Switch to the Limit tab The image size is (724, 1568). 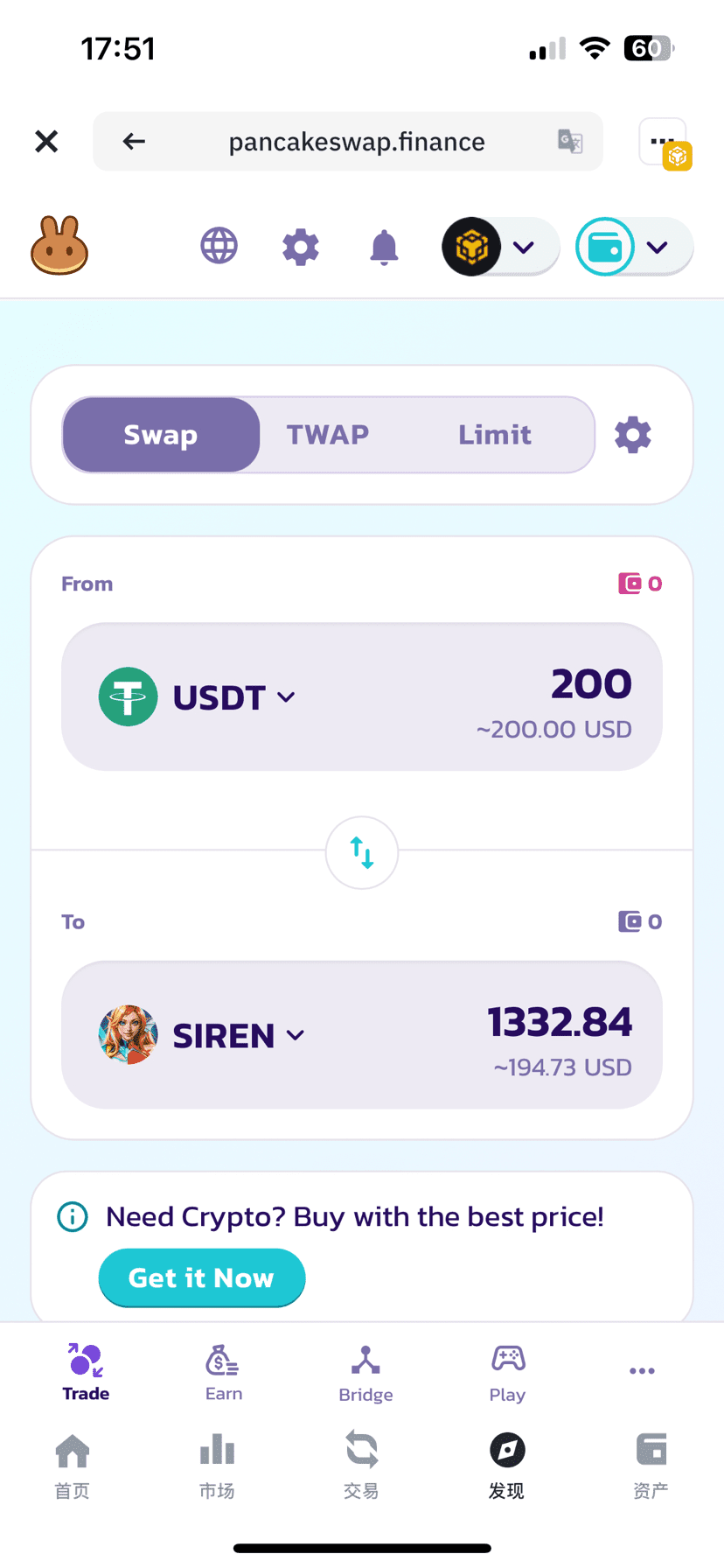[x=494, y=435]
